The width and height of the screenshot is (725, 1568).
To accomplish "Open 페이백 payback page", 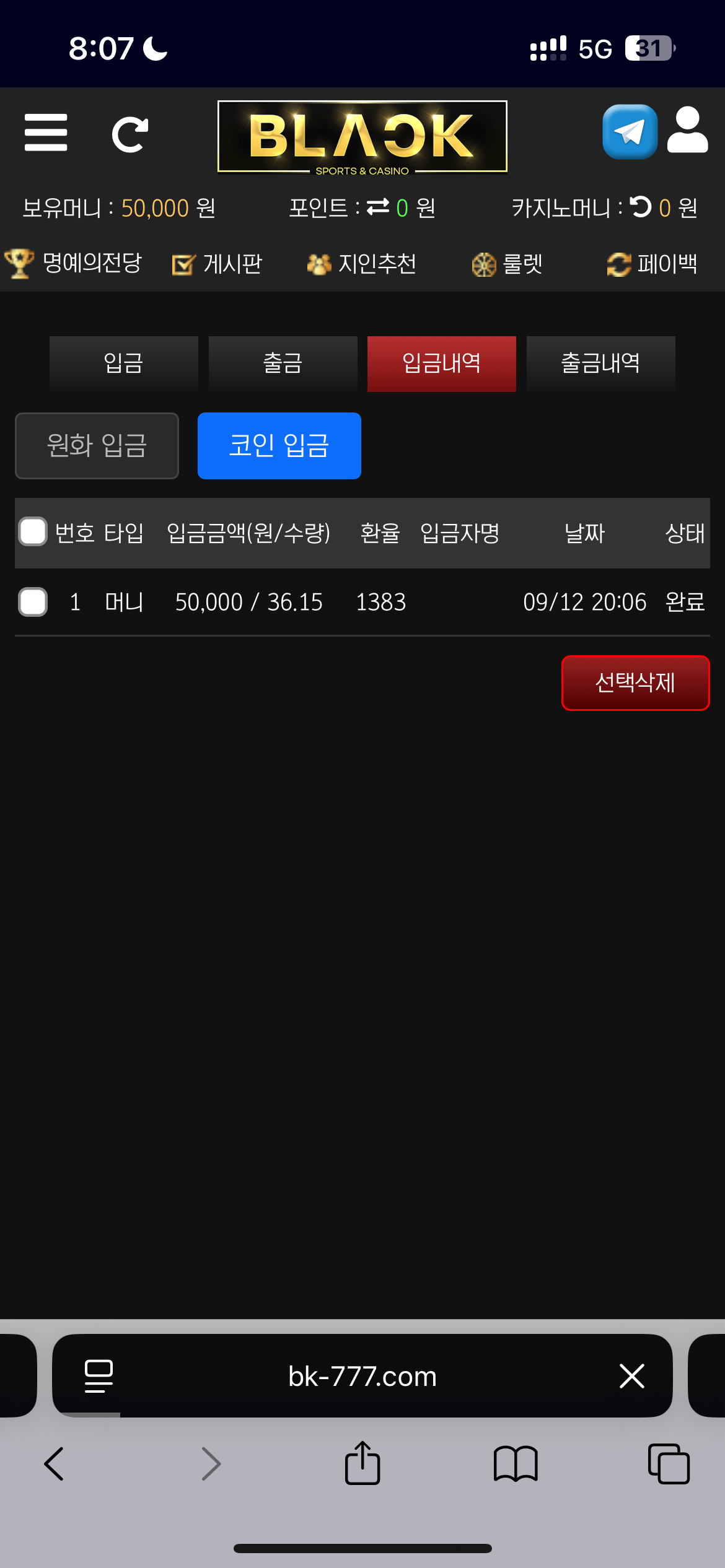I will click(x=652, y=264).
